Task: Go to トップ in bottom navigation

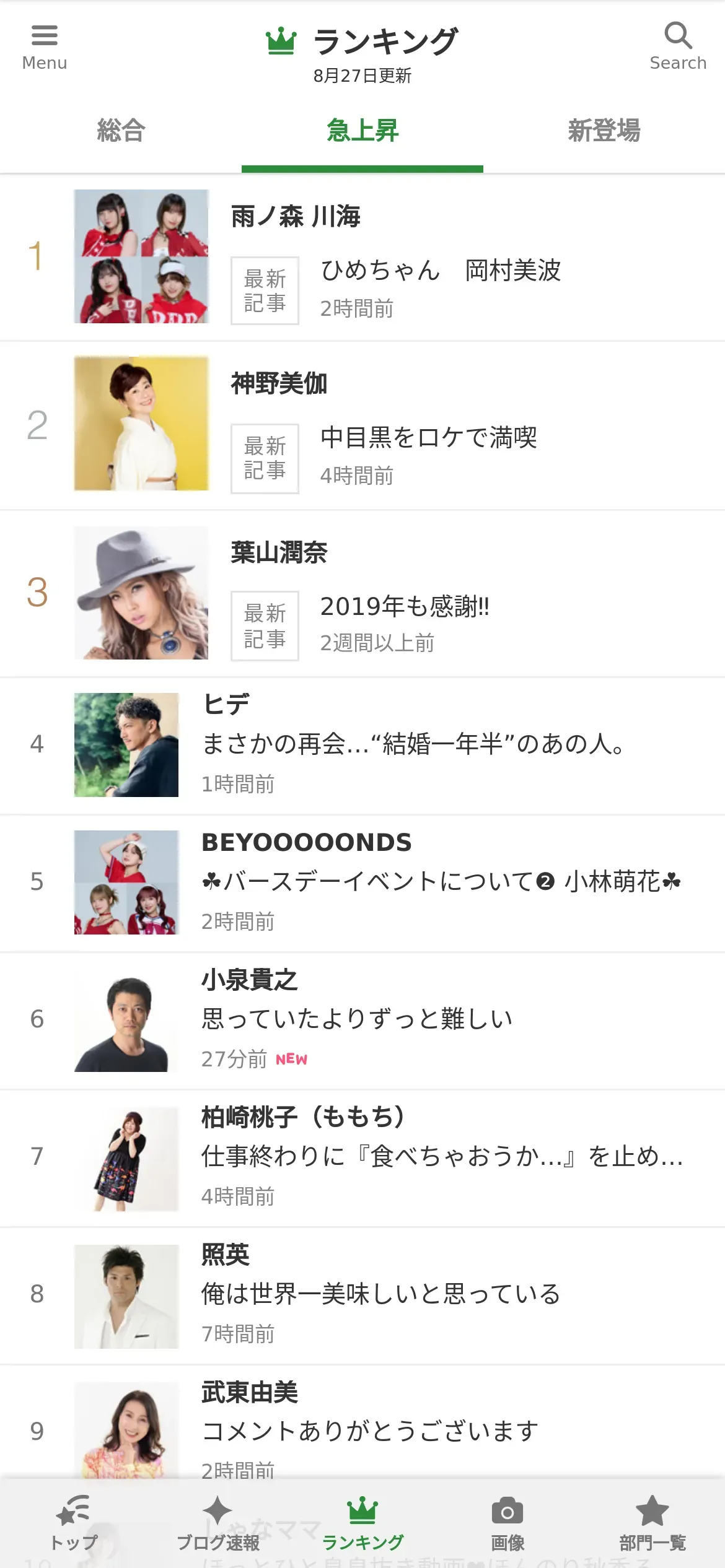Action: (x=73, y=1523)
